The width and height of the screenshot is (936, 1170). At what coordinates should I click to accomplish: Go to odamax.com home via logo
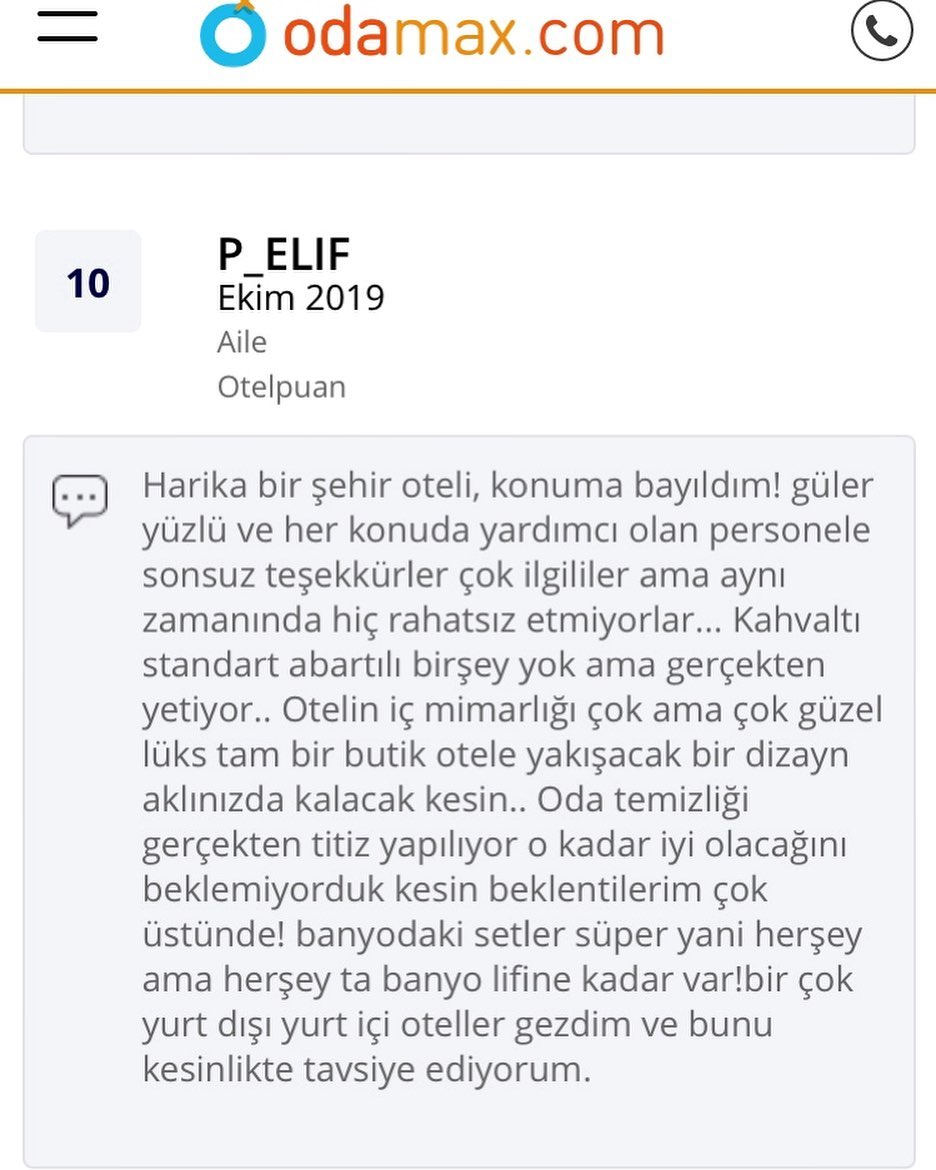432,34
